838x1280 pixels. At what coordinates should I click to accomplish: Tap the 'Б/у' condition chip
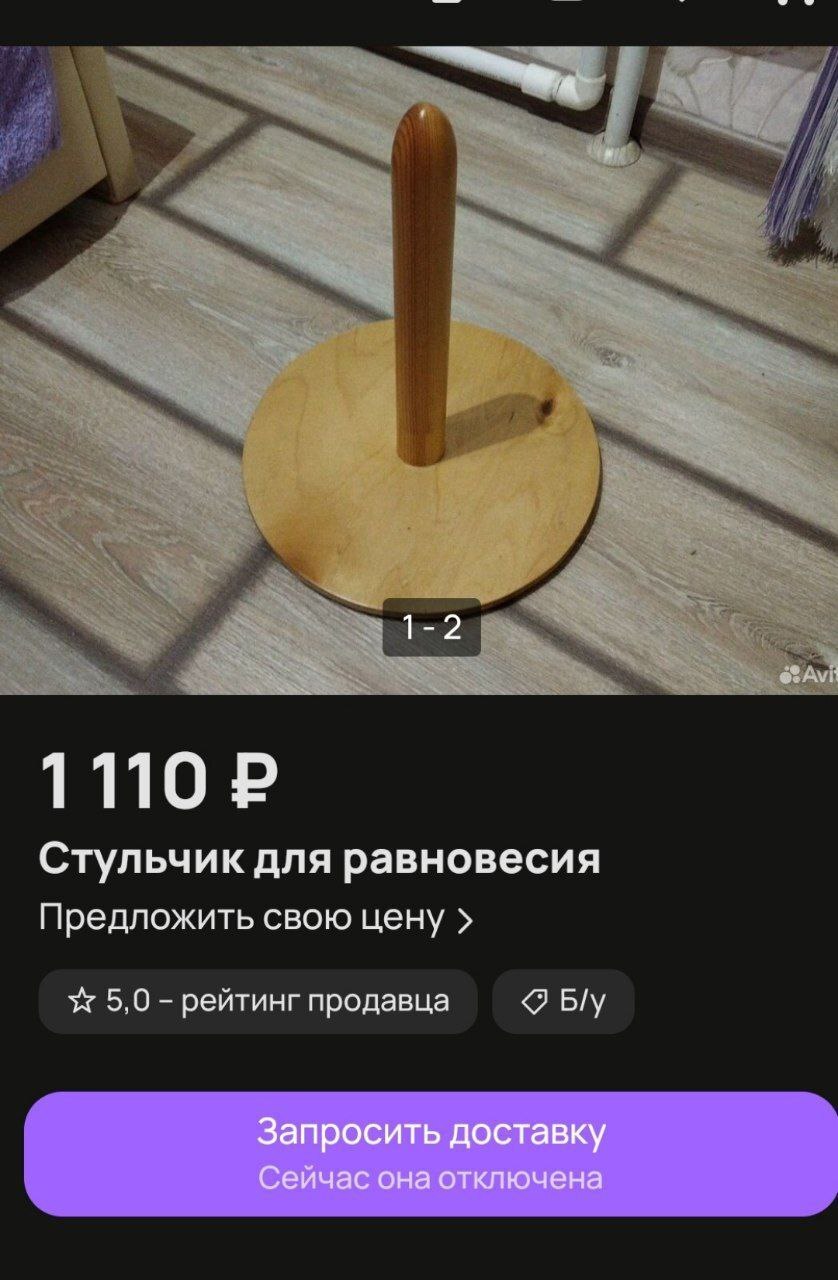[563, 1001]
